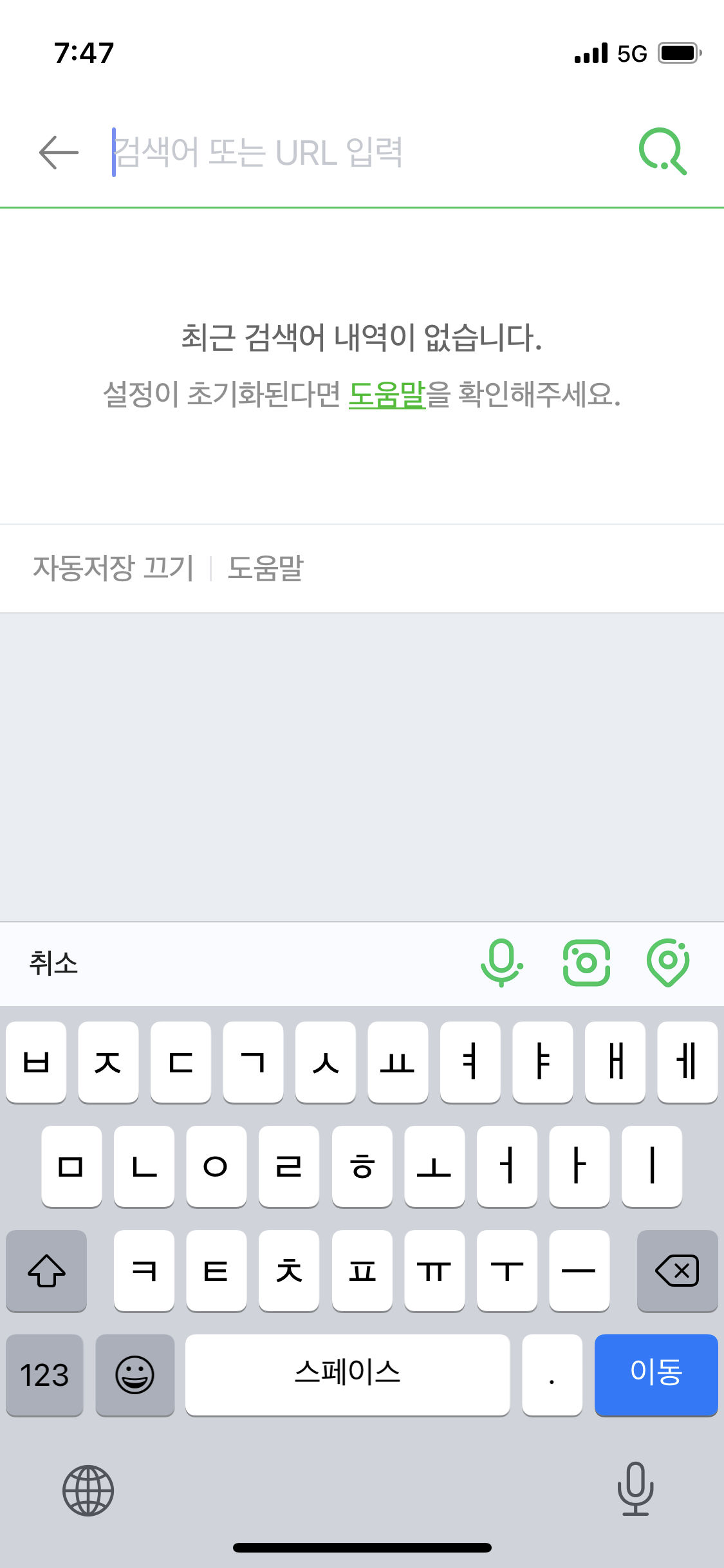724x1568 pixels.
Task: Start keyboard dictation with the gray microphone
Action: 635,1489
